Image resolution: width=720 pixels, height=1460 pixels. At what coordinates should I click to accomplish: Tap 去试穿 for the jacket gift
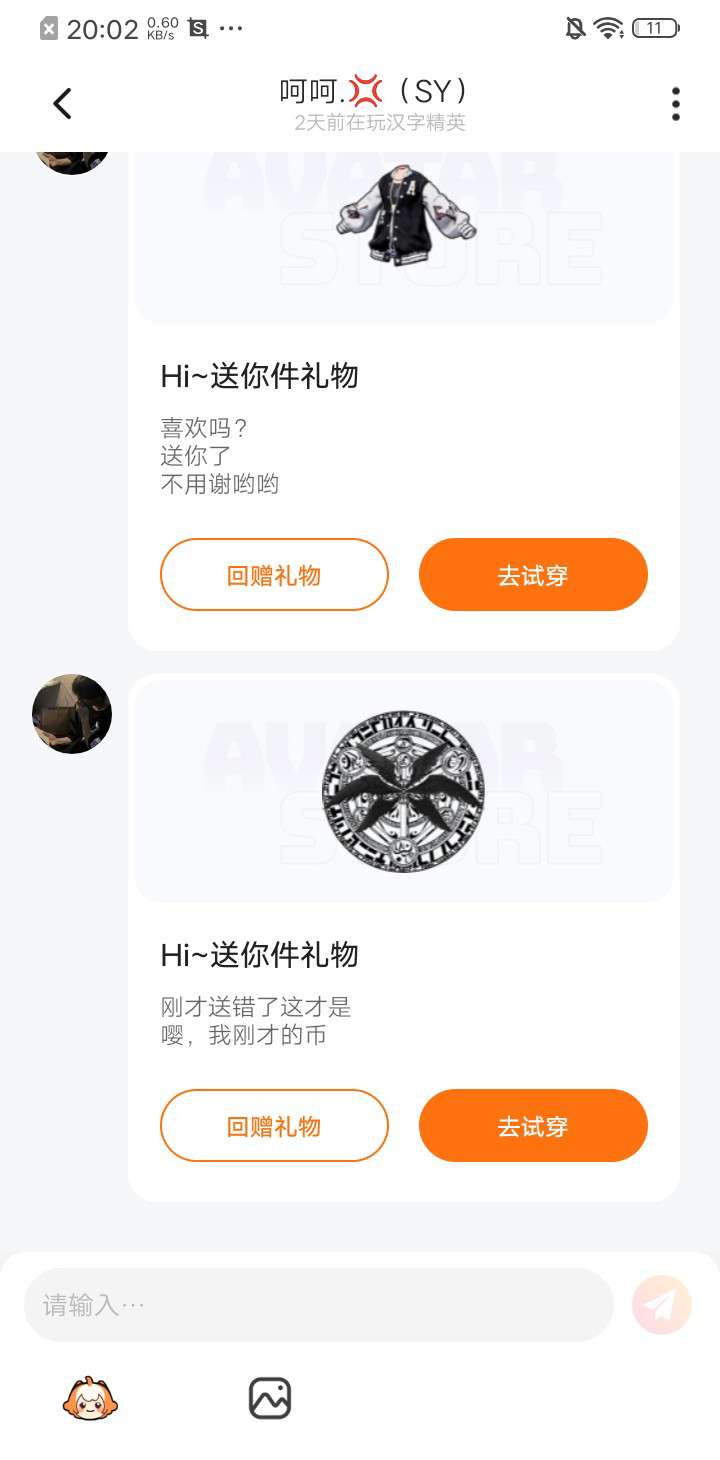pos(533,575)
